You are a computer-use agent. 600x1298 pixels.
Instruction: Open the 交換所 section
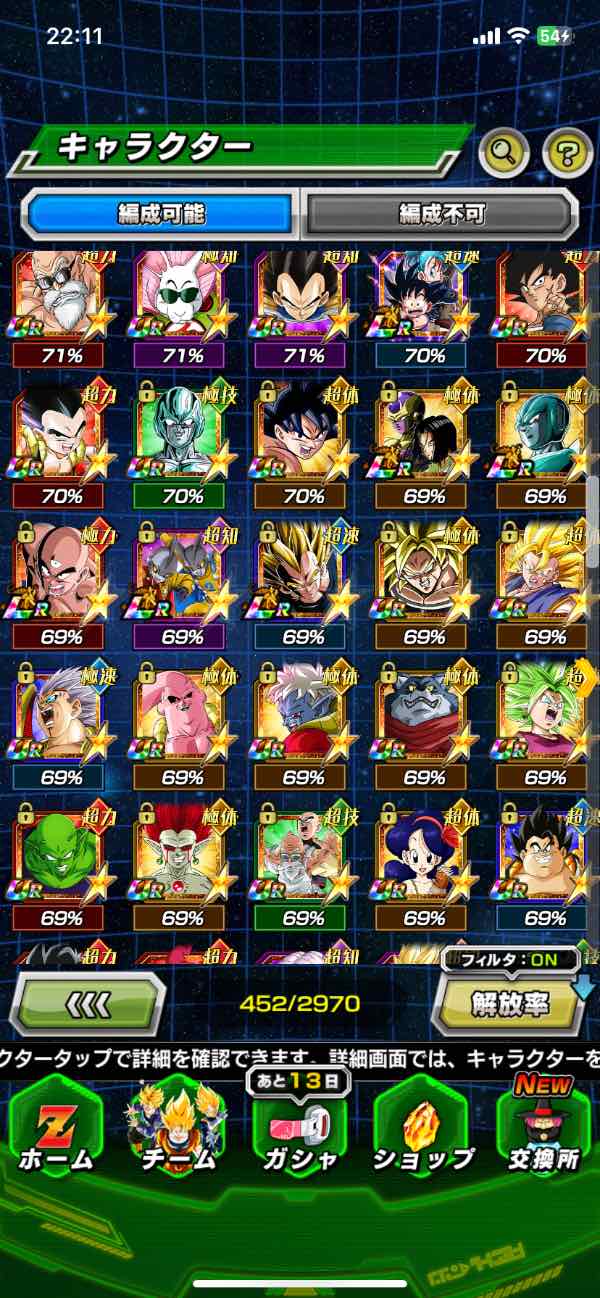click(x=543, y=1128)
